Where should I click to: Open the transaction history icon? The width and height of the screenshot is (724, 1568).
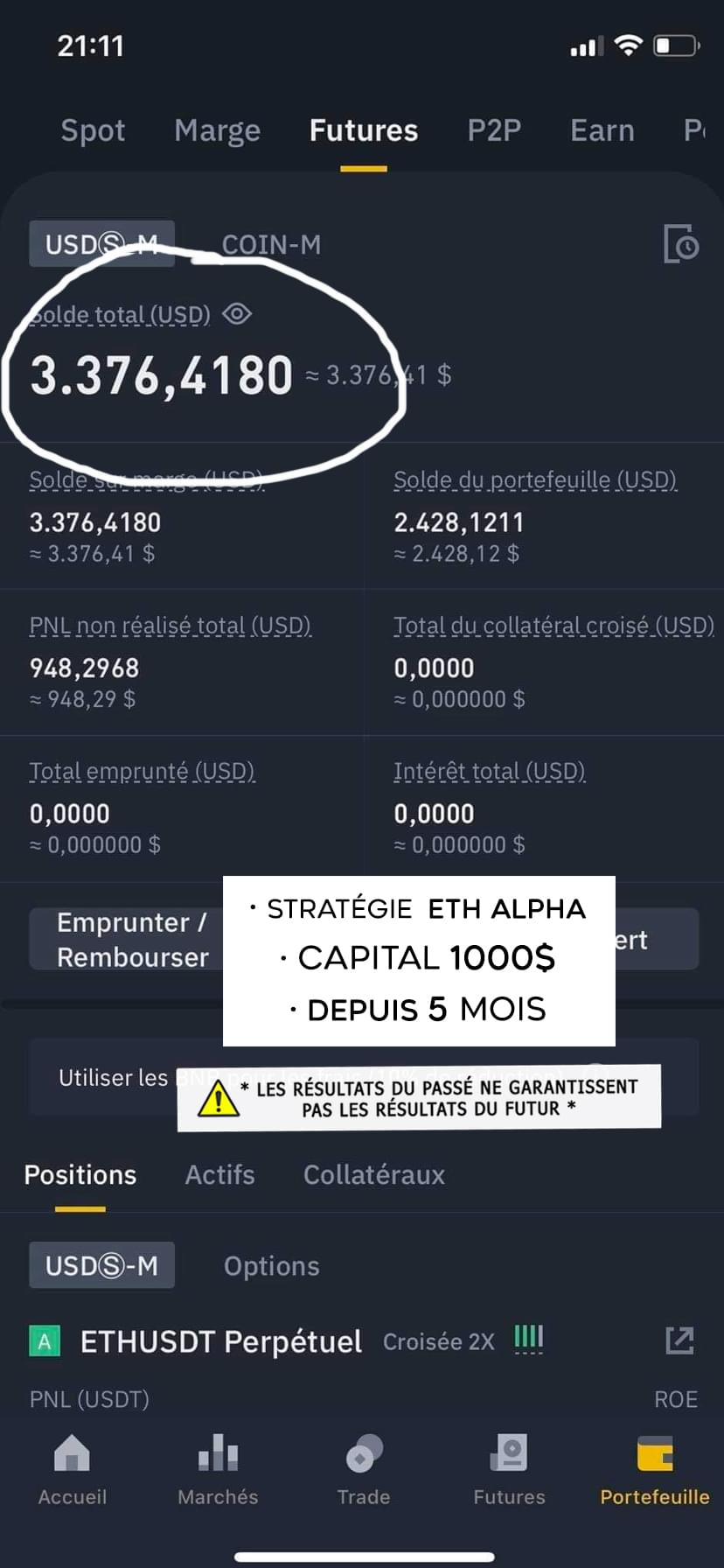[x=680, y=244]
